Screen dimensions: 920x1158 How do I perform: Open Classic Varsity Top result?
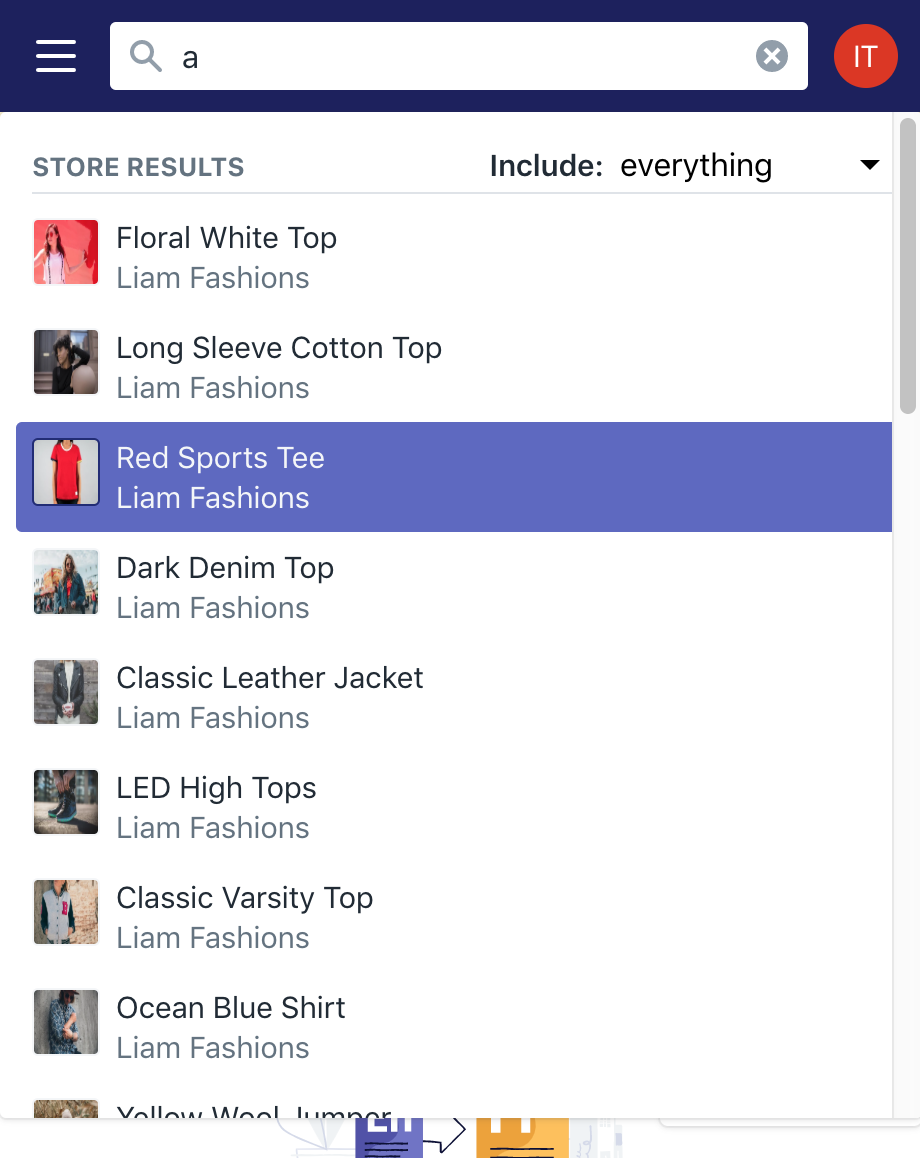pyautogui.click(x=454, y=917)
